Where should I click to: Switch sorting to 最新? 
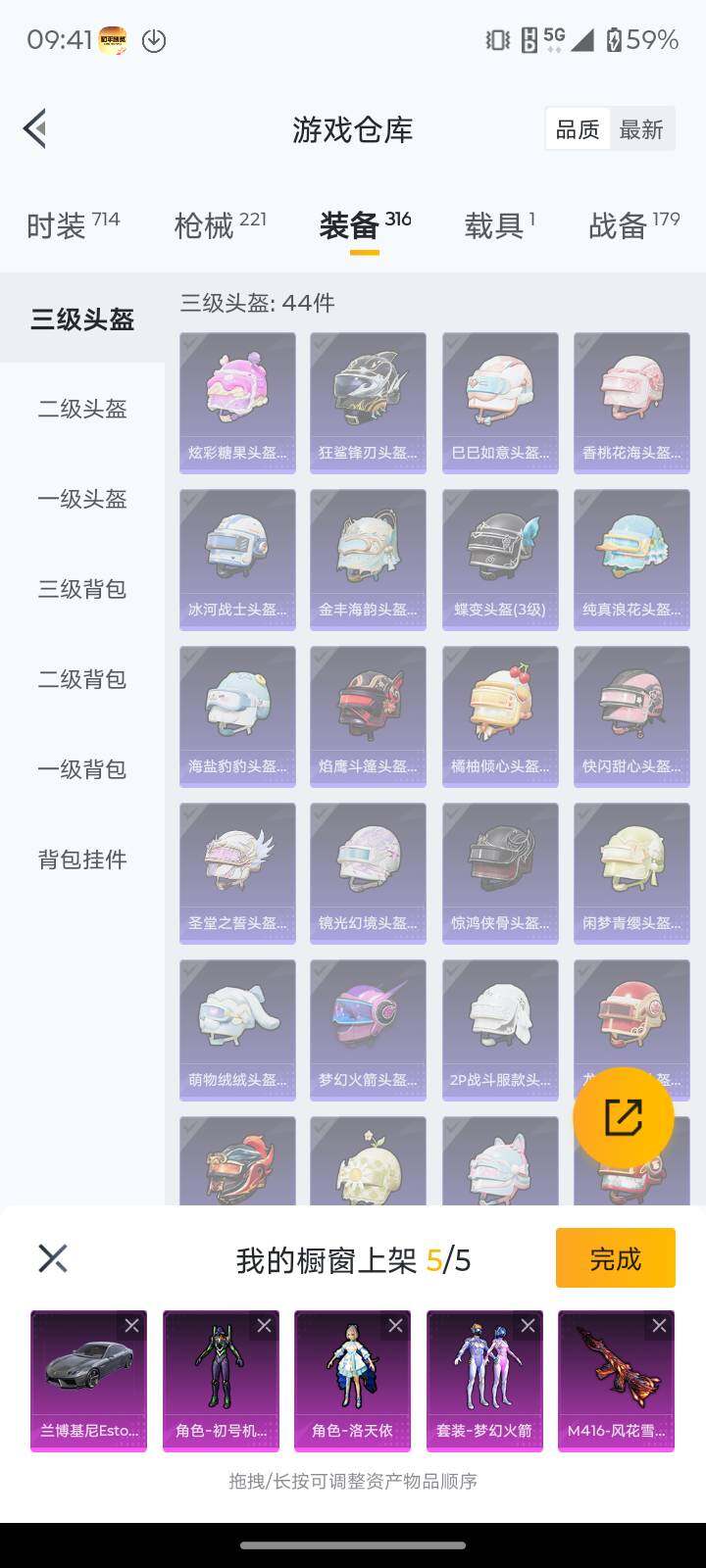tap(642, 128)
